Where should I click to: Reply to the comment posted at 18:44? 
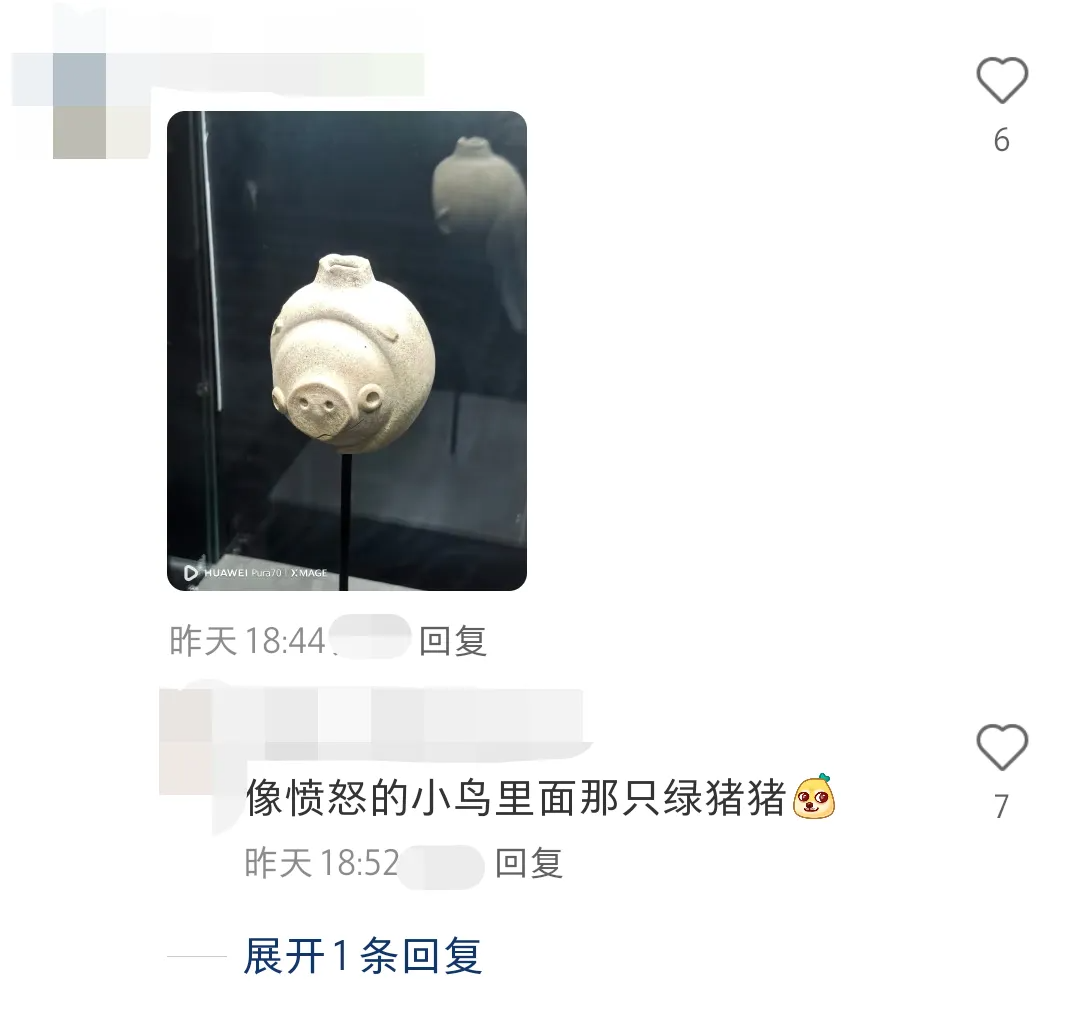pyautogui.click(x=452, y=640)
